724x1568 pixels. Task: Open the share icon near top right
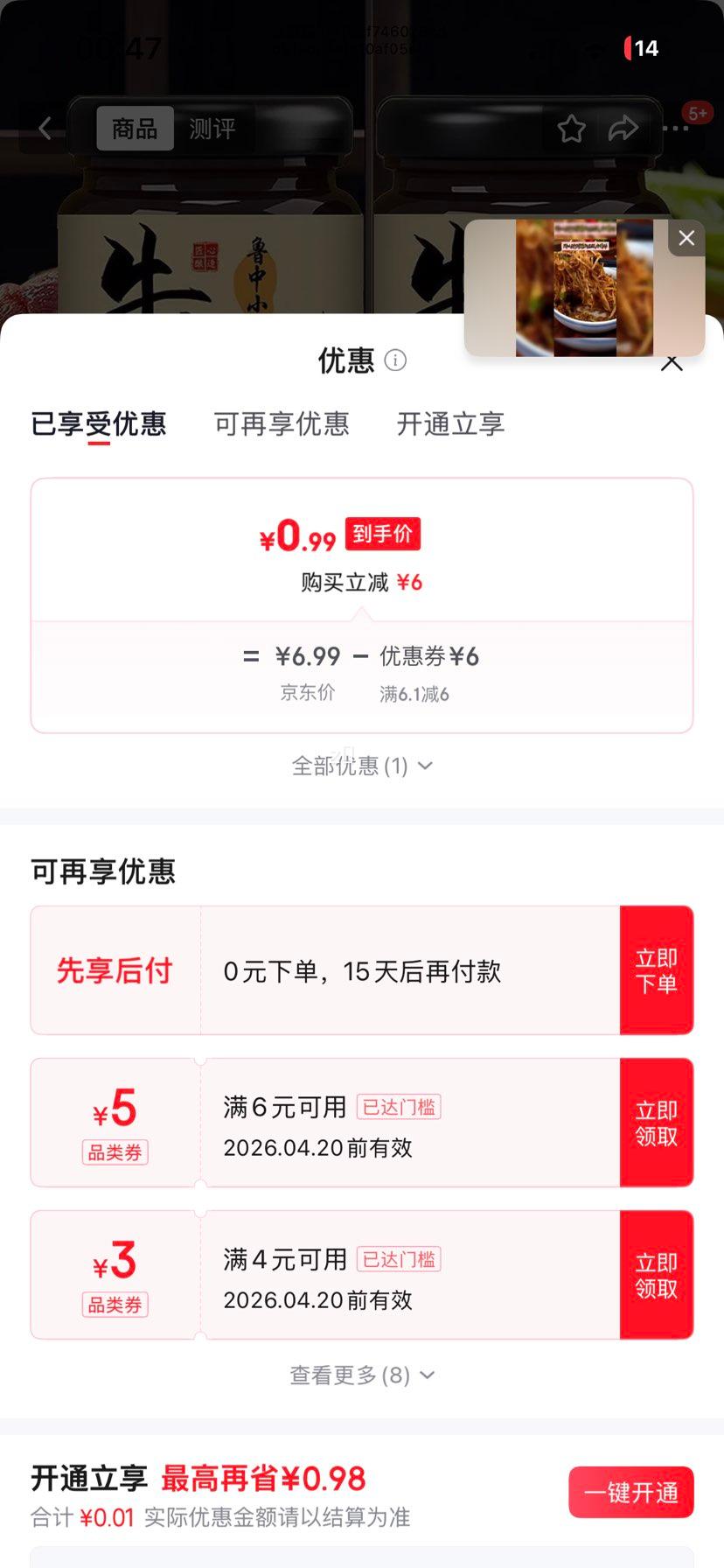(x=623, y=128)
